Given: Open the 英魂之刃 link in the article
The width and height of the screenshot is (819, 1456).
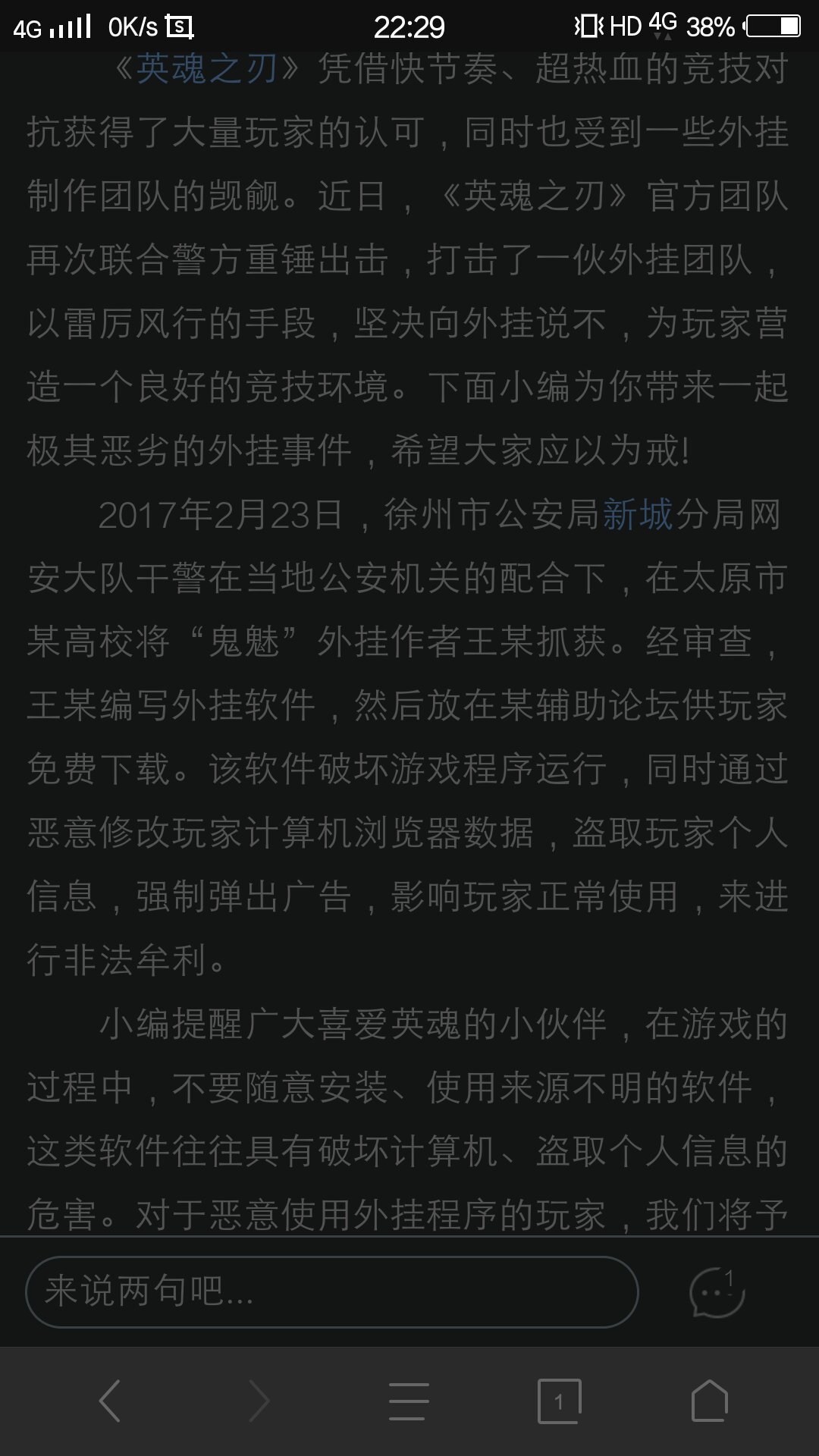Looking at the screenshot, I should pos(208,69).
